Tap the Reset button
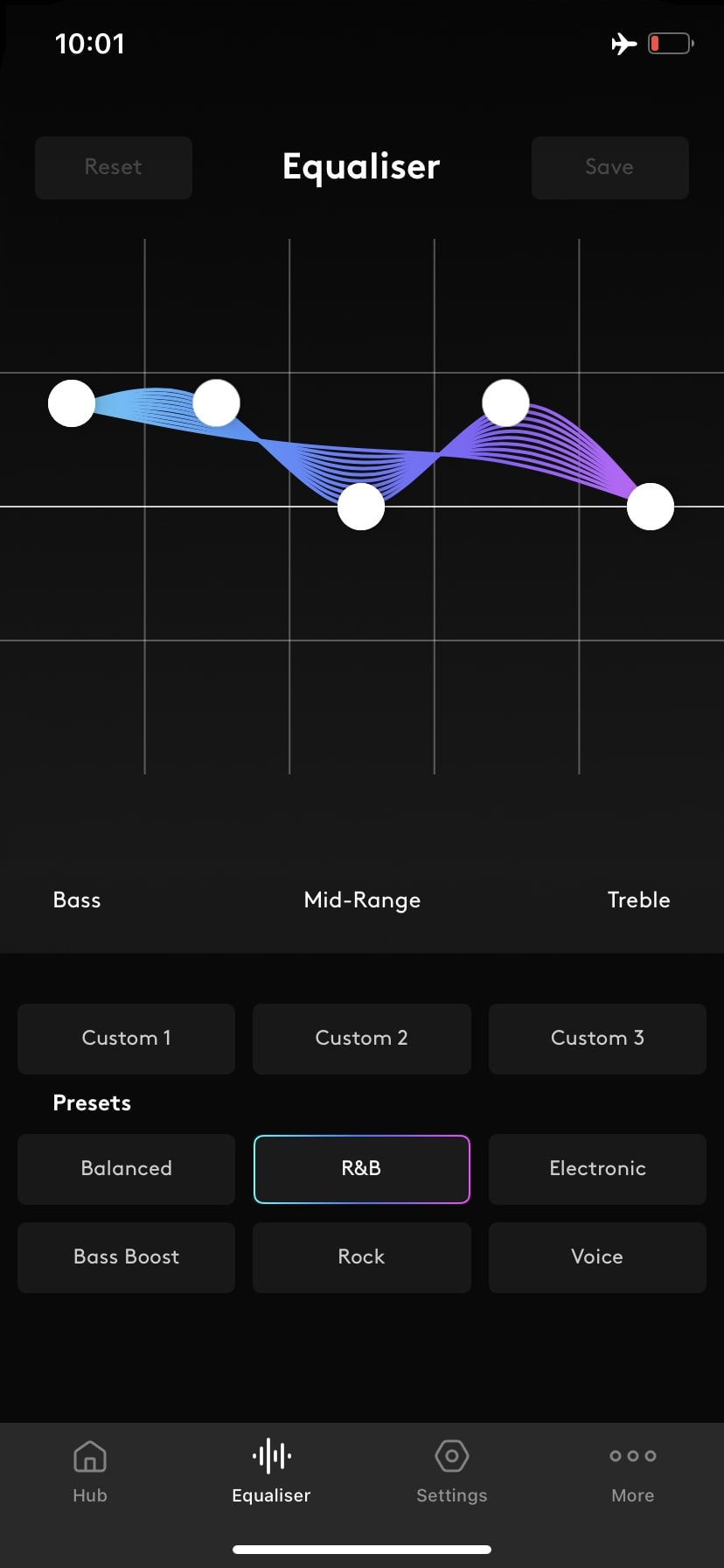The height and width of the screenshot is (1568, 724). tap(114, 167)
